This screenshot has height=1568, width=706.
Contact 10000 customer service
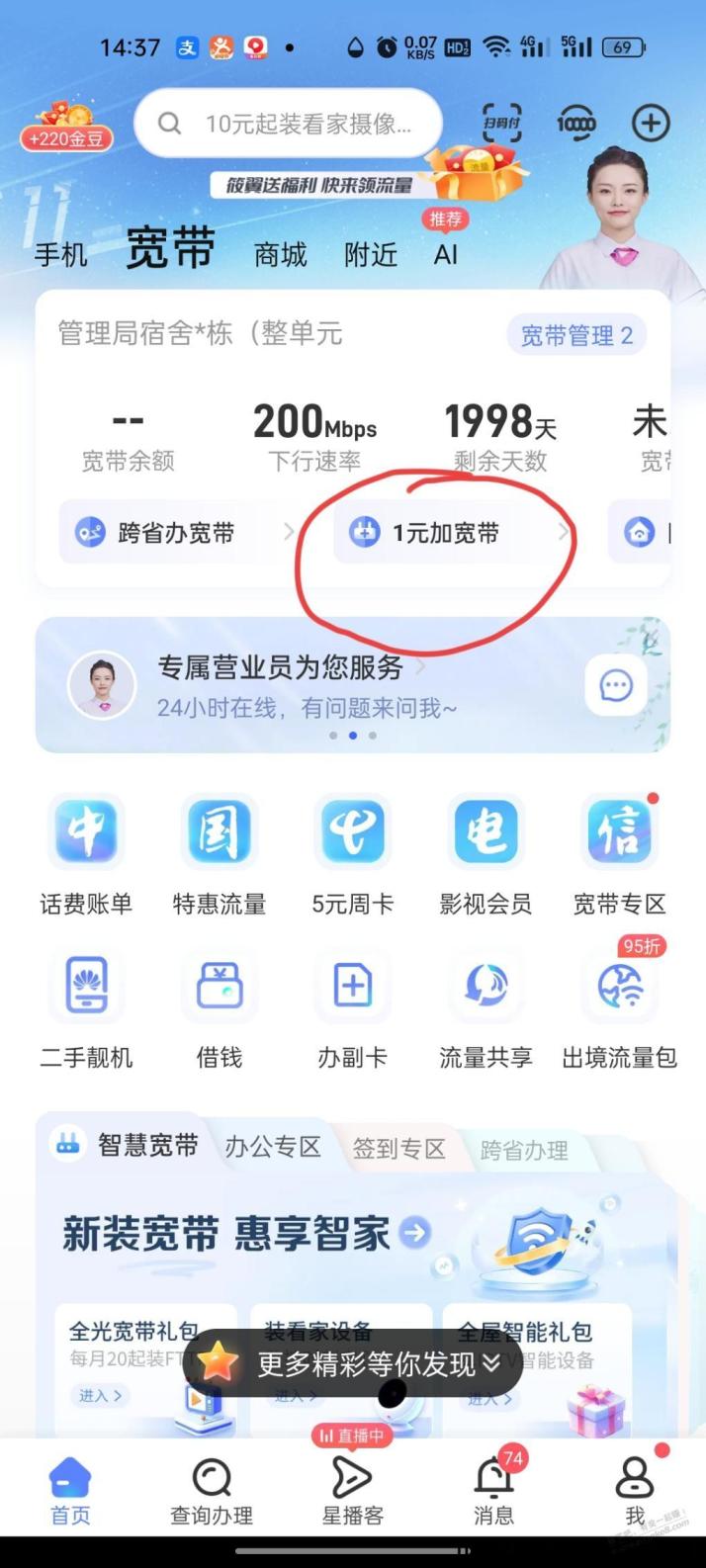click(575, 124)
